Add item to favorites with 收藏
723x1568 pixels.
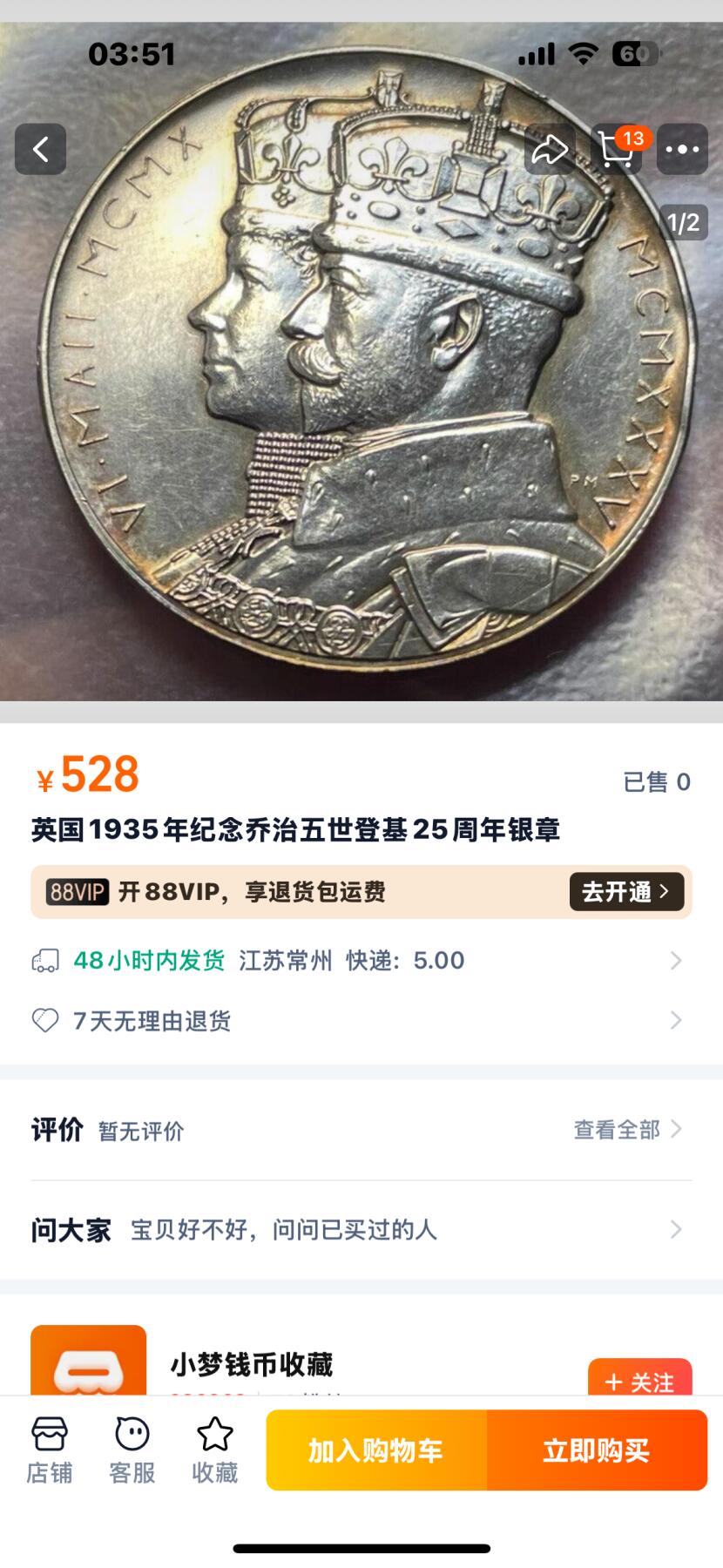click(x=214, y=1450)
